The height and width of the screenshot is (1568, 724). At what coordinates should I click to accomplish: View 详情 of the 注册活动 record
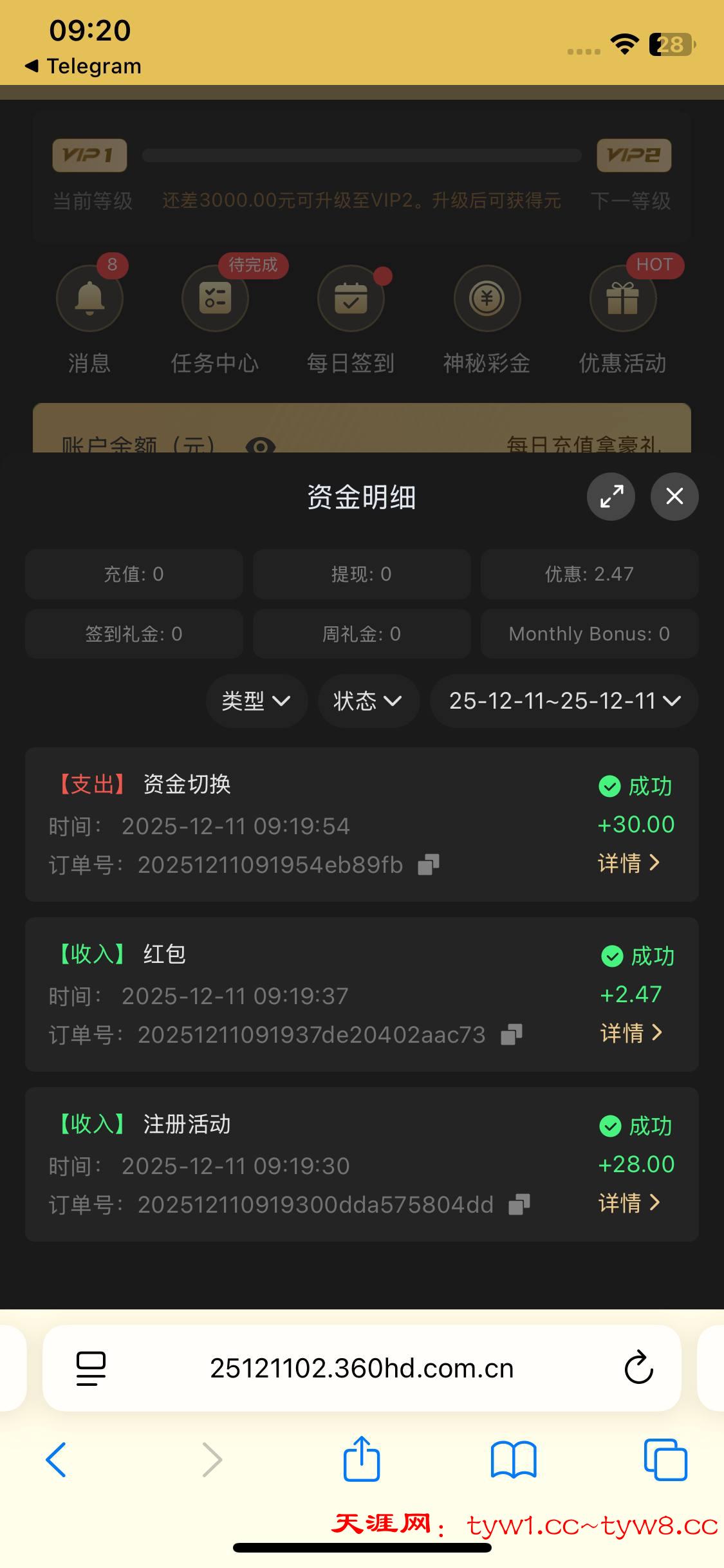click(x=629, y=1203)
